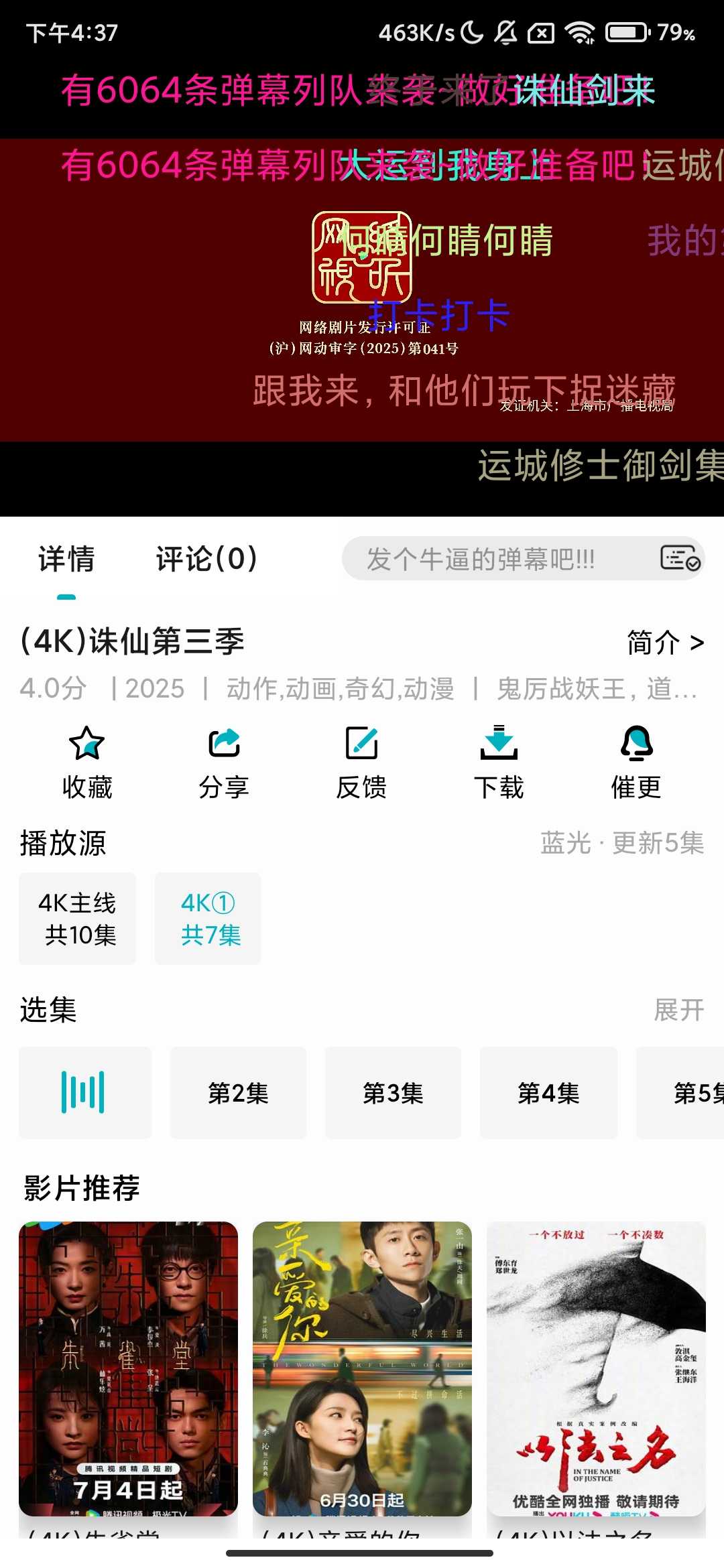Play episode 第3集
This screenshot has width=724, height=1568.
coord(393,1092)
